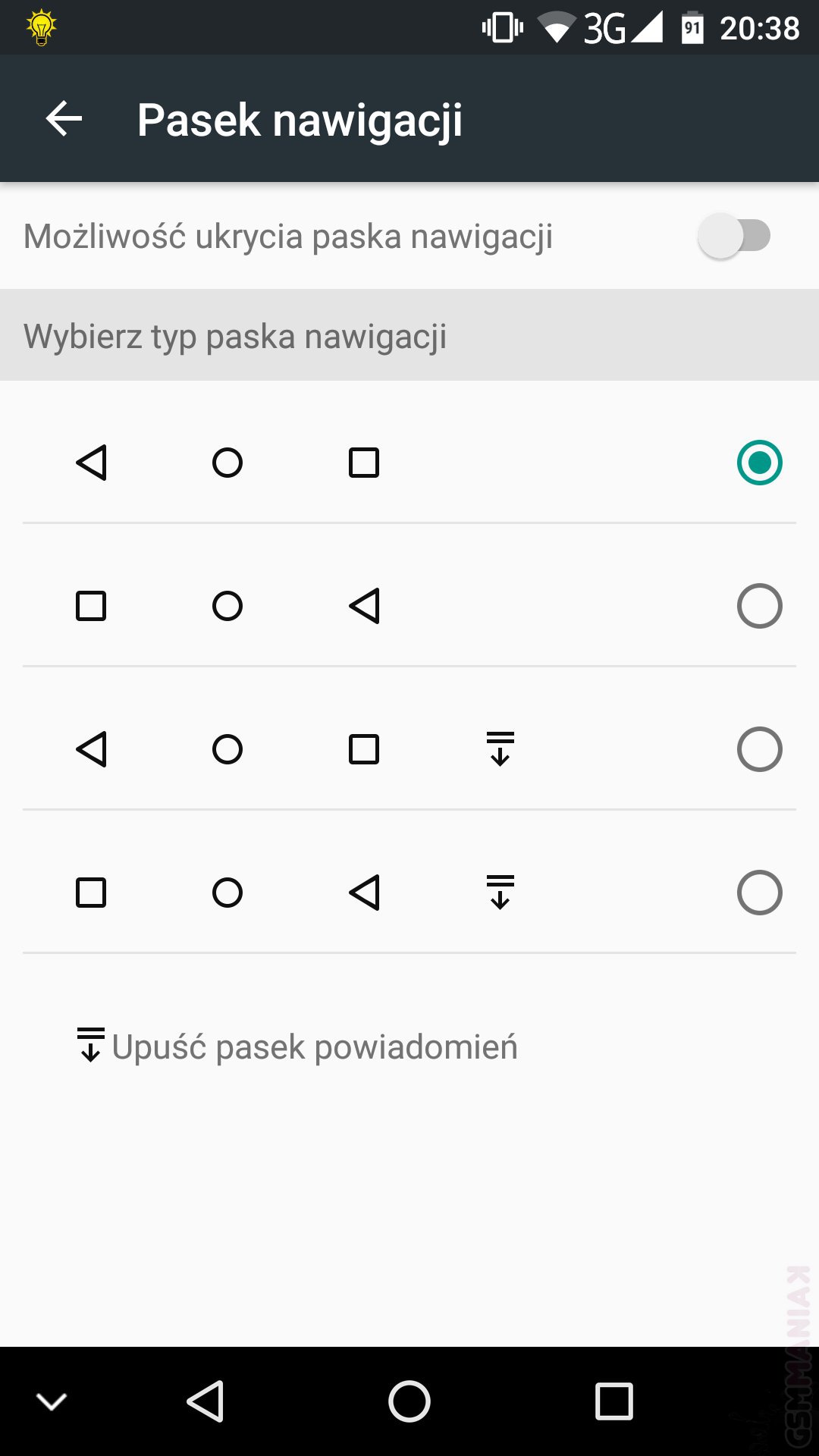Go back from Pasek nawigacji
The height and width of the screenshot is (1456, 819).
point(64,119)
